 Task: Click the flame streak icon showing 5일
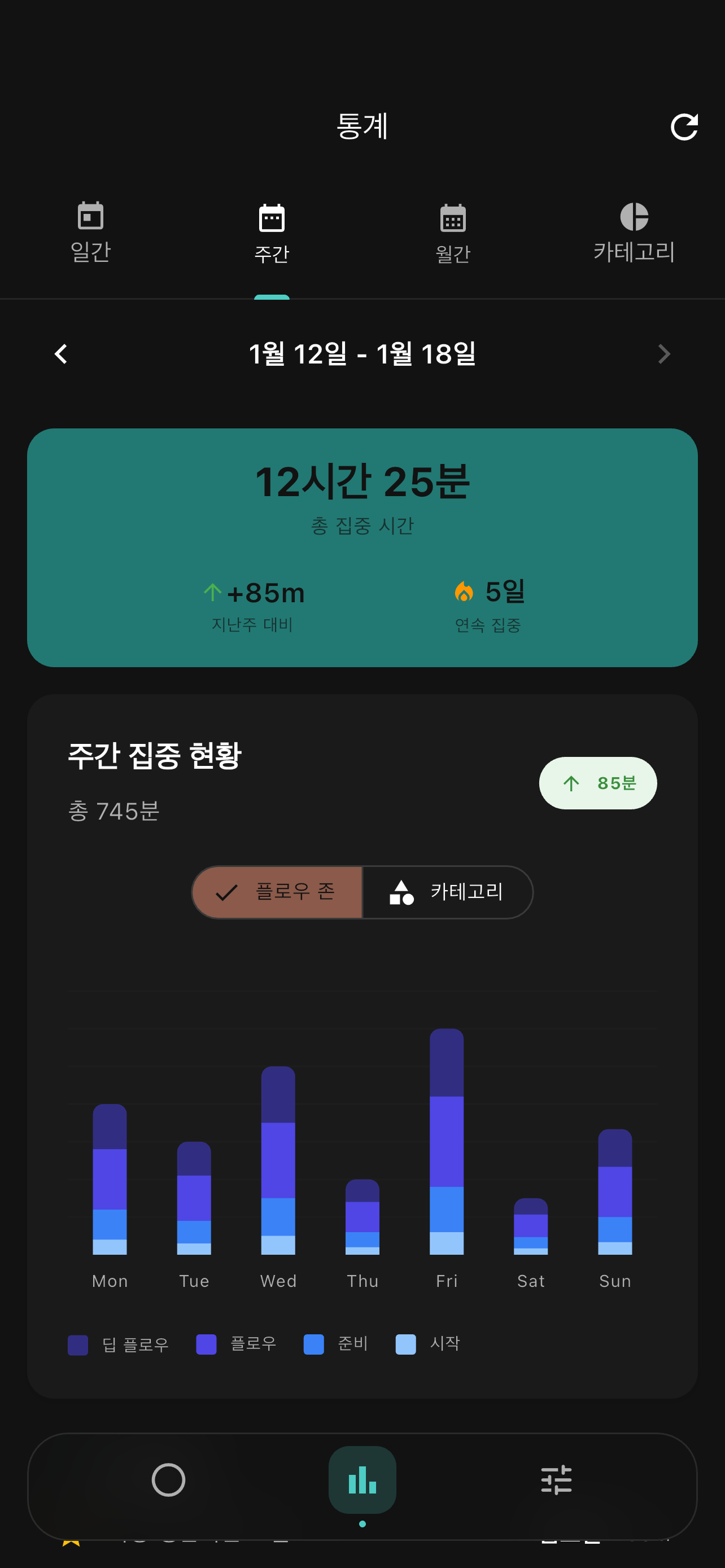coord(465,590)
